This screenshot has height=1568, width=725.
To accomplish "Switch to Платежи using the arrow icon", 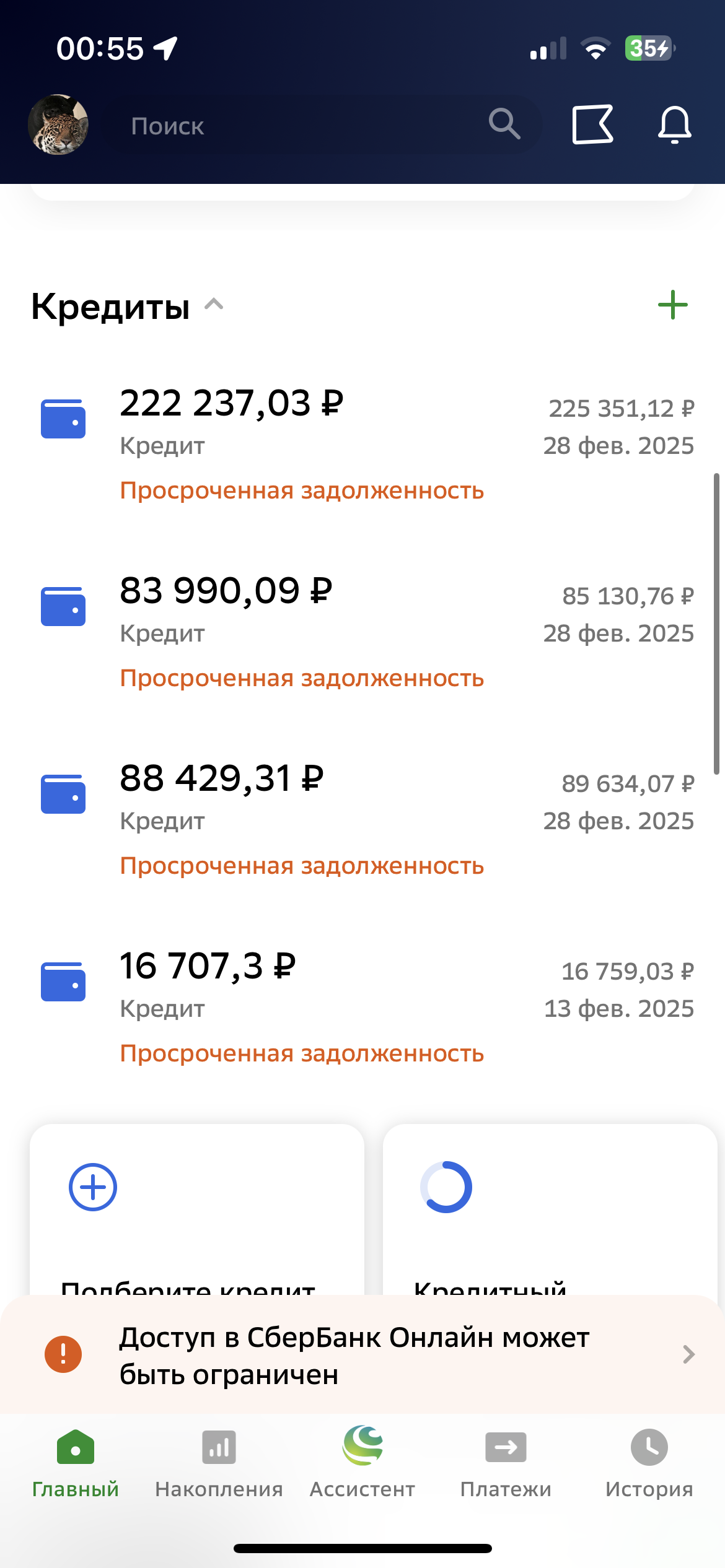I will pyautogui.click(x=505, y=1448).
